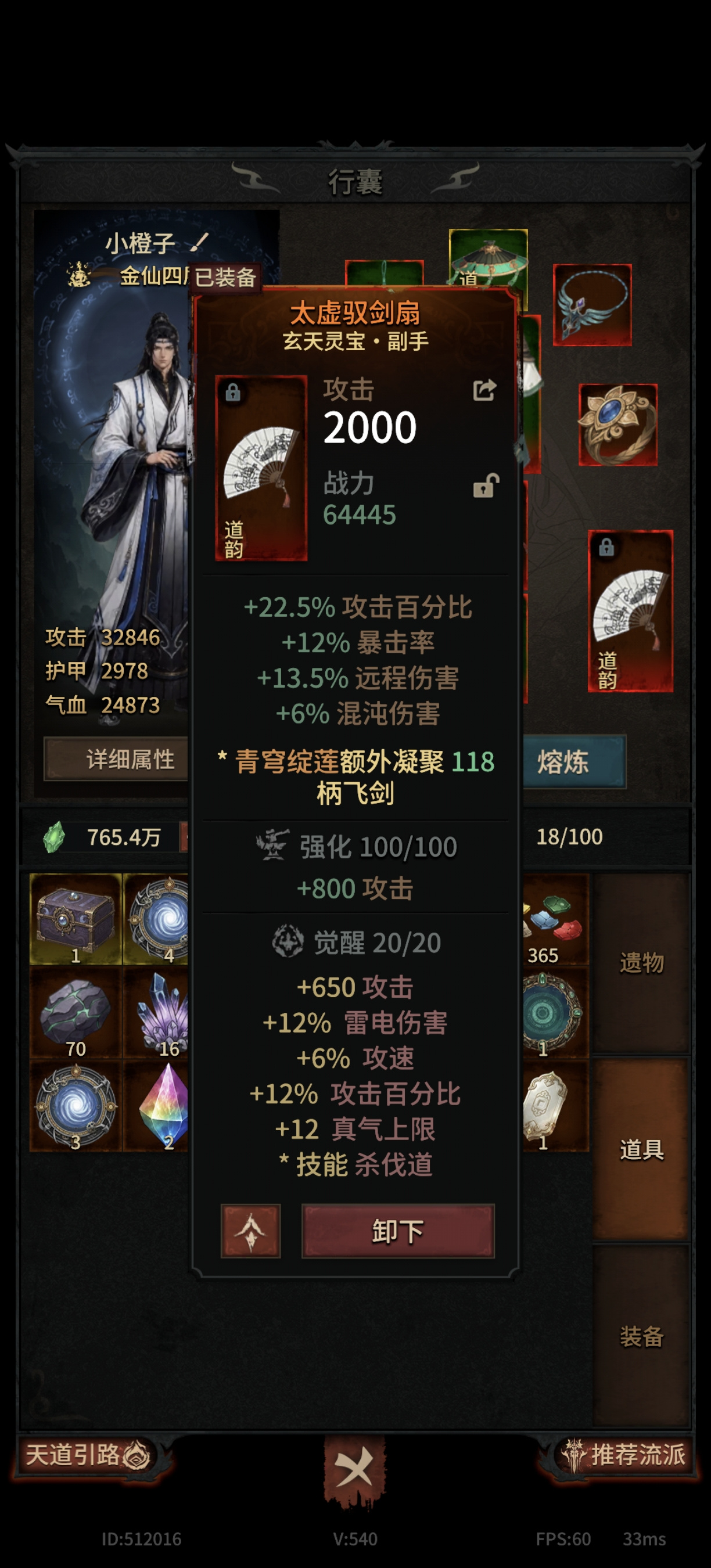Screen dimensions: 711x1568
Task: Open 推荐流派 recommended builds
Action: 624,1455
